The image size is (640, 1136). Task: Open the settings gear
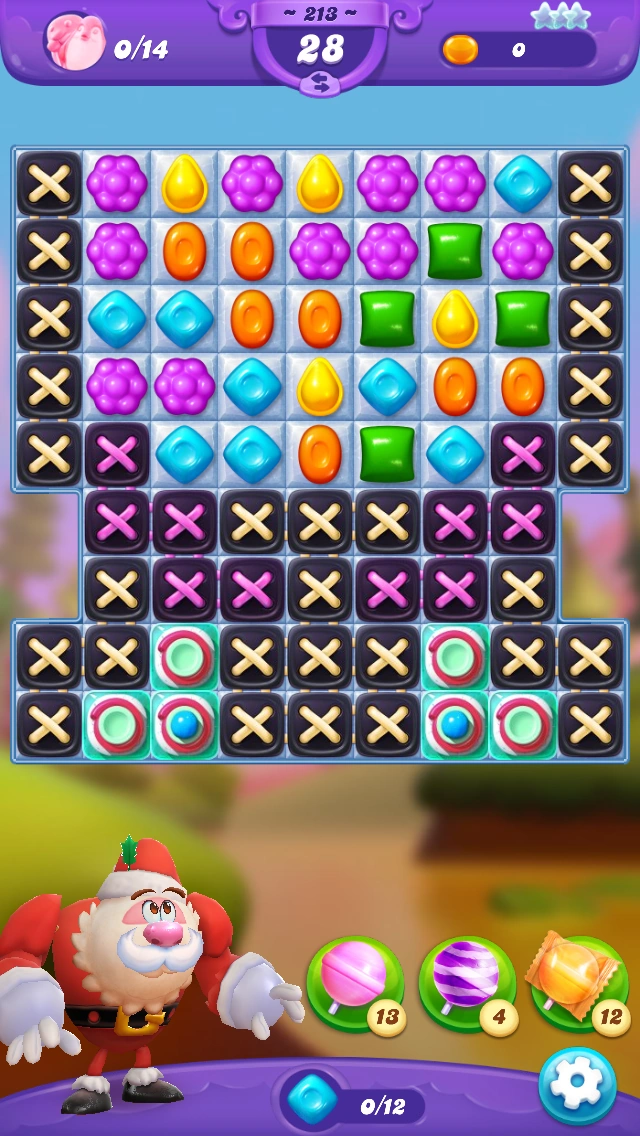[577, 1086]
